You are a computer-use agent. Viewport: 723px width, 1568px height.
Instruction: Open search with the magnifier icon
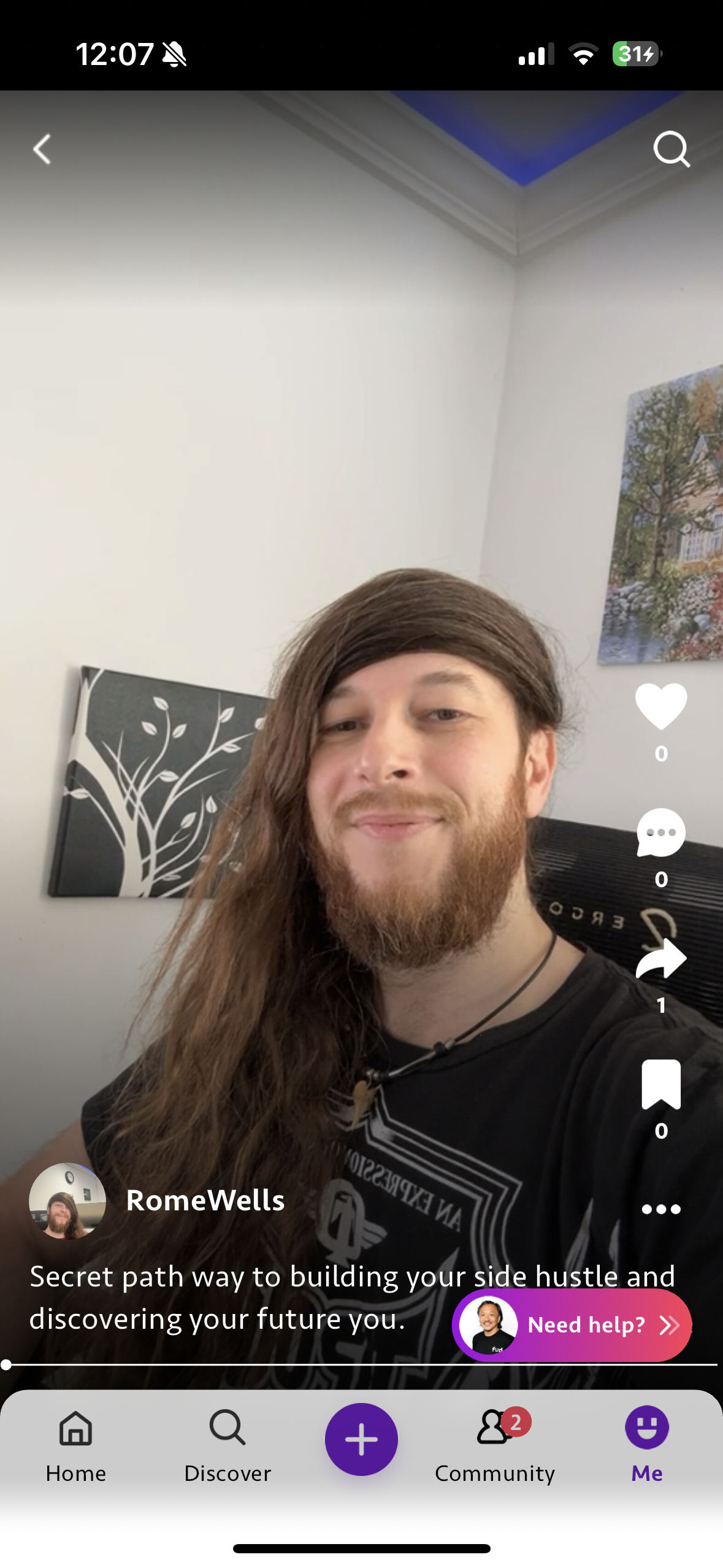pyautogui.click(x=671, y=149)
